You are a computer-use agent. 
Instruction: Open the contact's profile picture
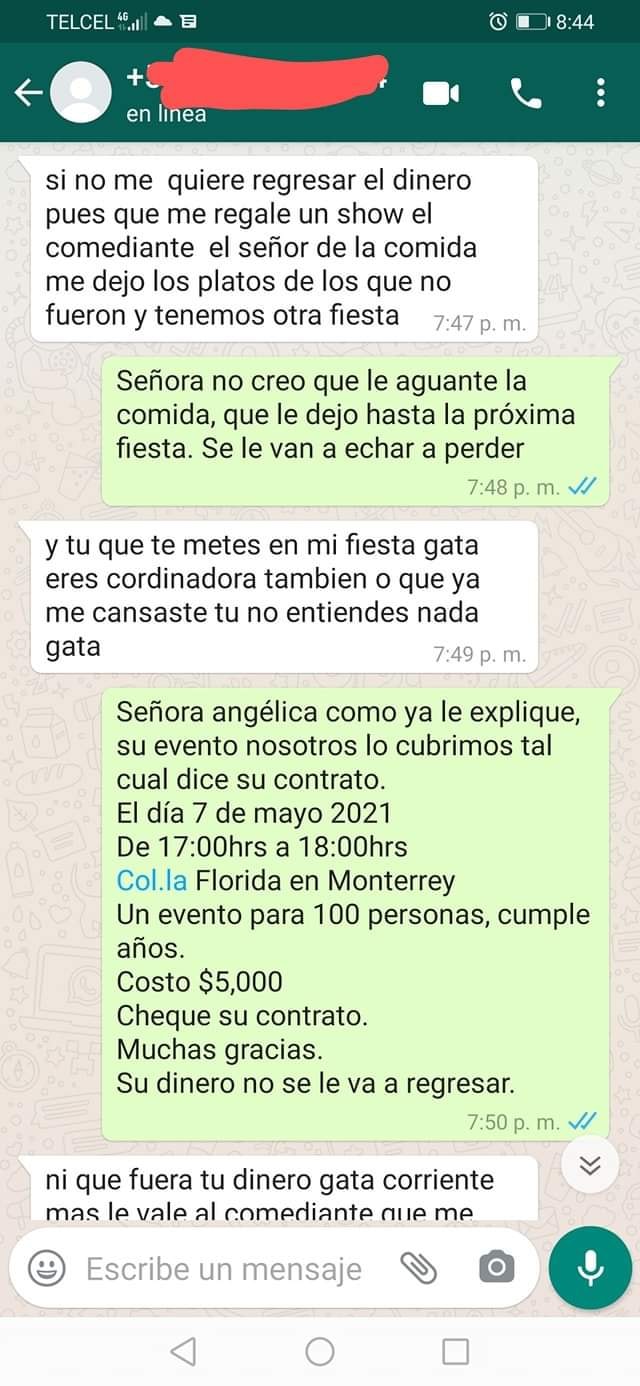coord(81,93)
